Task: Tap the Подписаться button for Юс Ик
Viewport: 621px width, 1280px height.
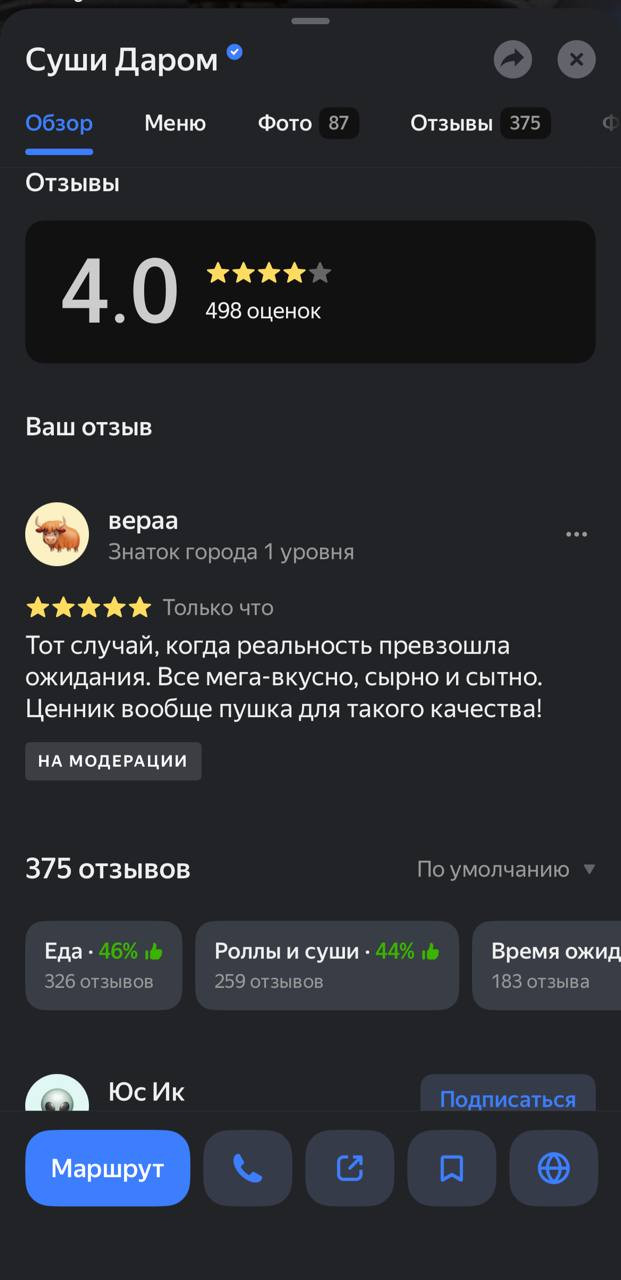Action: click(x=508, y=1094)
